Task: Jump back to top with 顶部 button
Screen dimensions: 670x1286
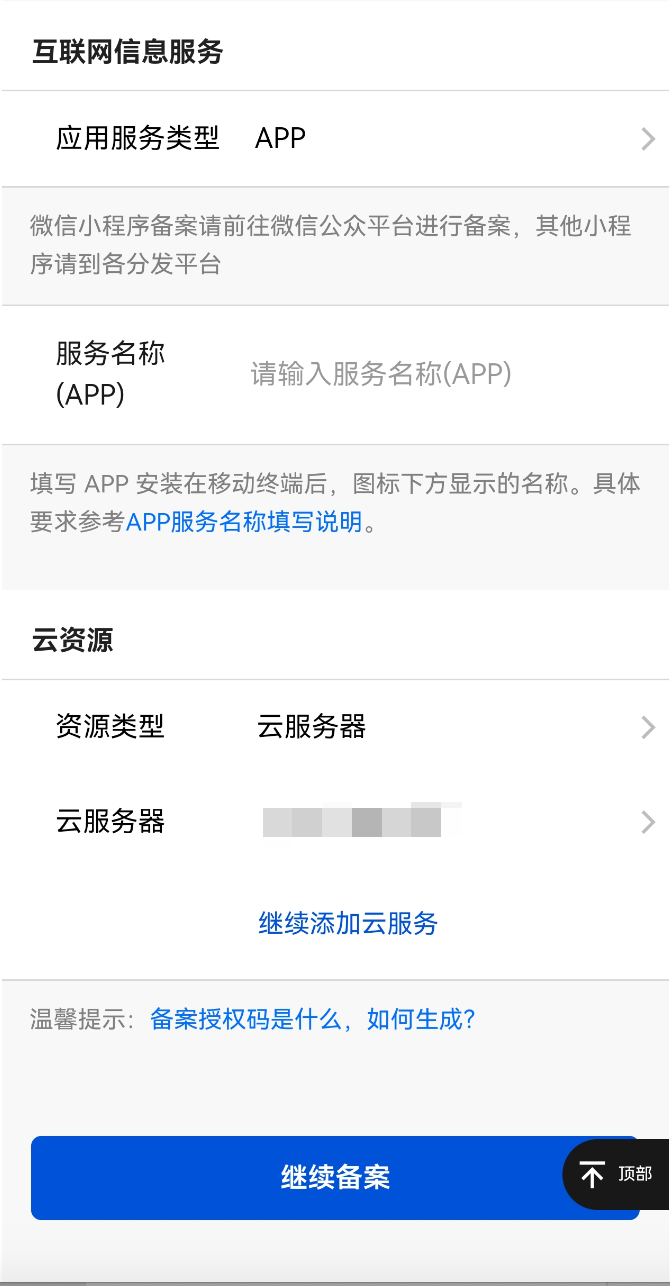Action: (617, 1174)
